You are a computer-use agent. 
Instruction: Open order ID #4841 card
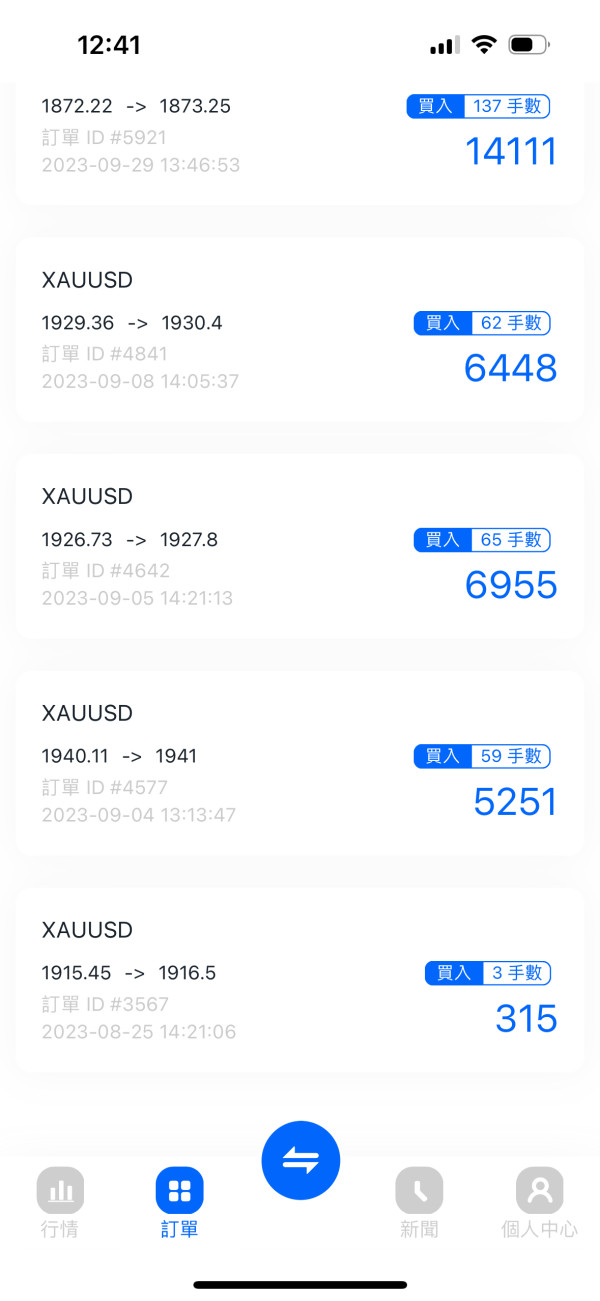(x=300, y=330)
